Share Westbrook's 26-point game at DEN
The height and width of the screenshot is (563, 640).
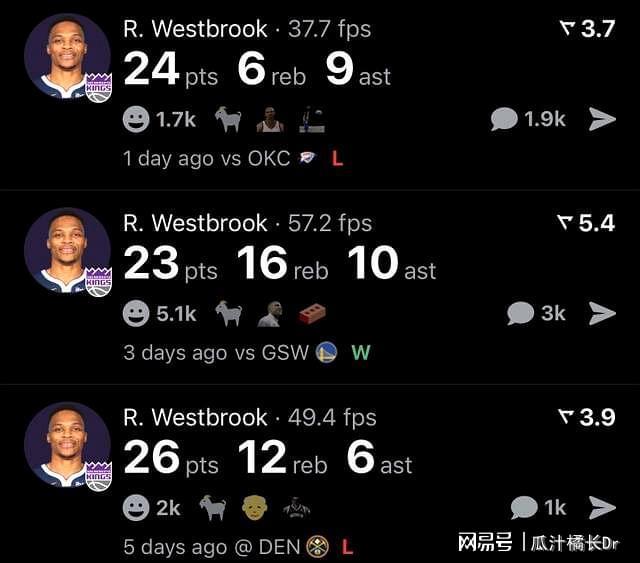point(602,508)
